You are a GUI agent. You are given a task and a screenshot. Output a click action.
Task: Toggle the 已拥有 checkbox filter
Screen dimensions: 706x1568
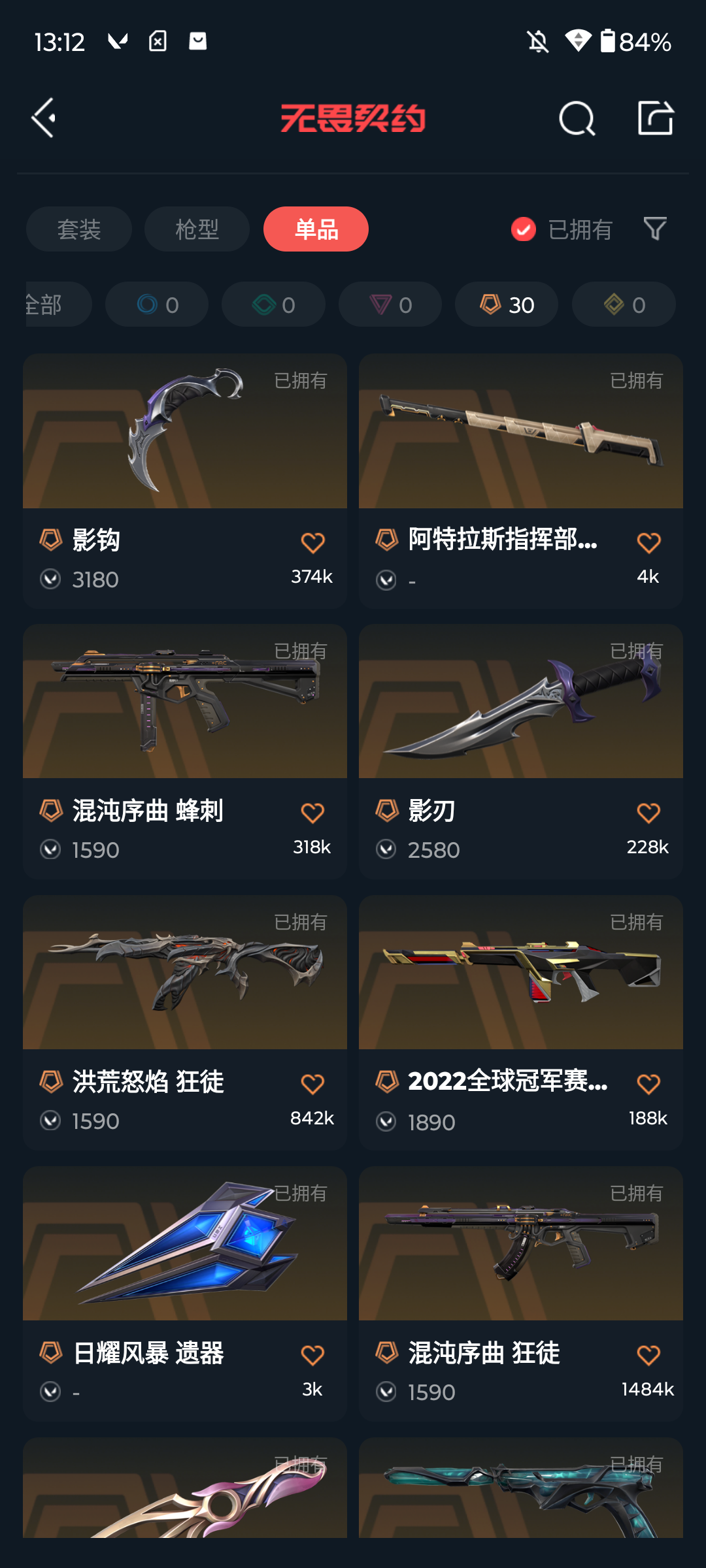click(x=524, y=229)
